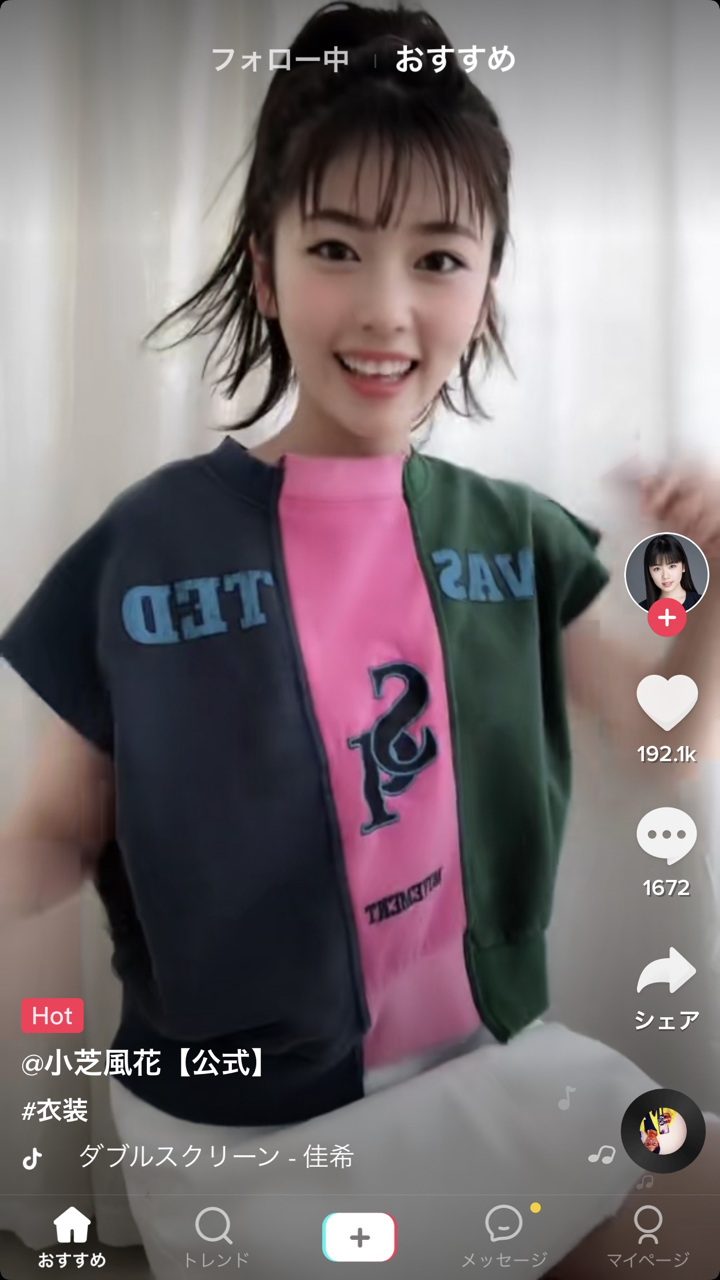This screenshot has height=1280, width=720.
Task: Go to the おすすめ home tab
Action: click(72, 1237)
